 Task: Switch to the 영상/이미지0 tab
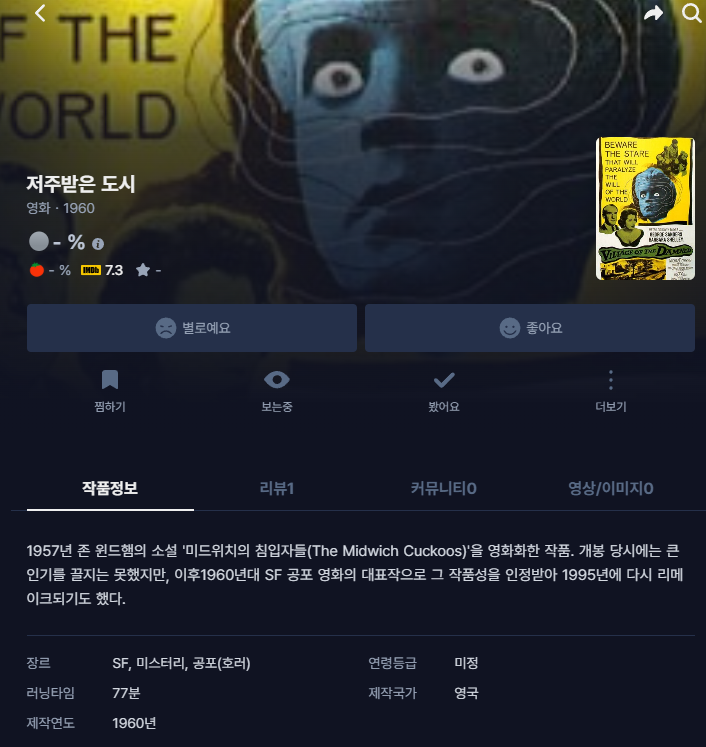(610, 488)
